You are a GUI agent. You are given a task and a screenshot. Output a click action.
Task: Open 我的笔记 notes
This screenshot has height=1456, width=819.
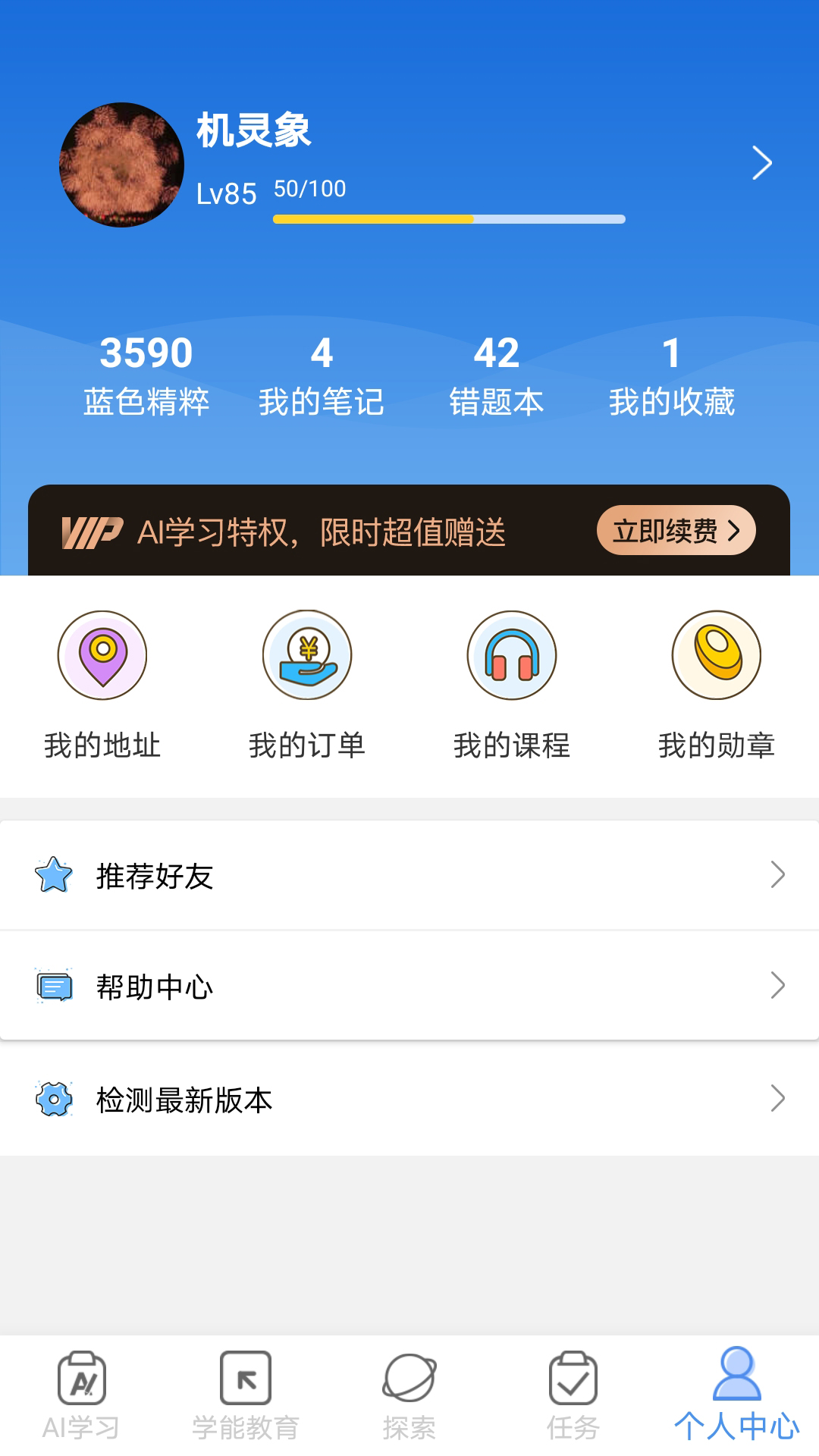click(x=322, y=376)
